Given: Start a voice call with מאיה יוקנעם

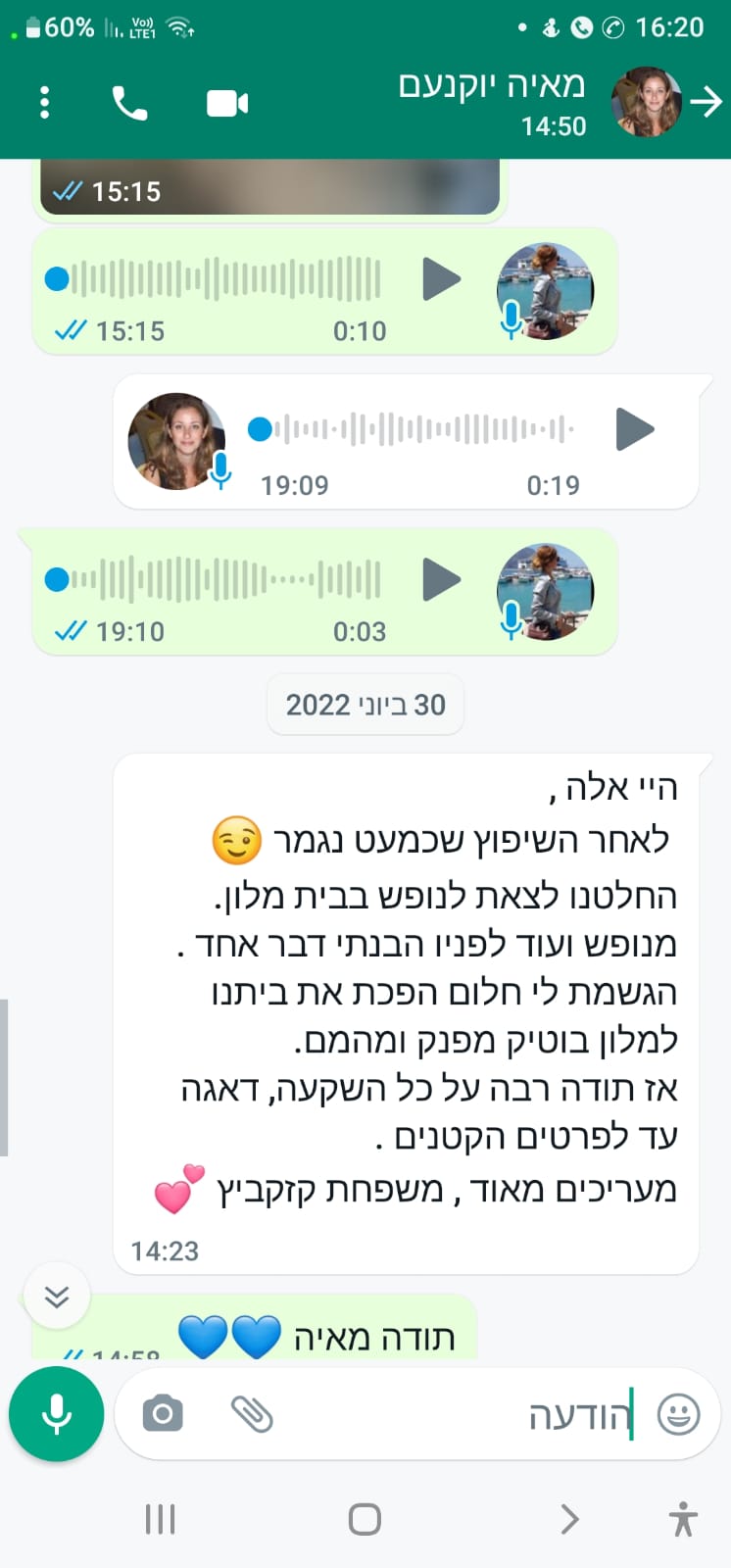Looking at the screenshot, I should coord(129,103).
